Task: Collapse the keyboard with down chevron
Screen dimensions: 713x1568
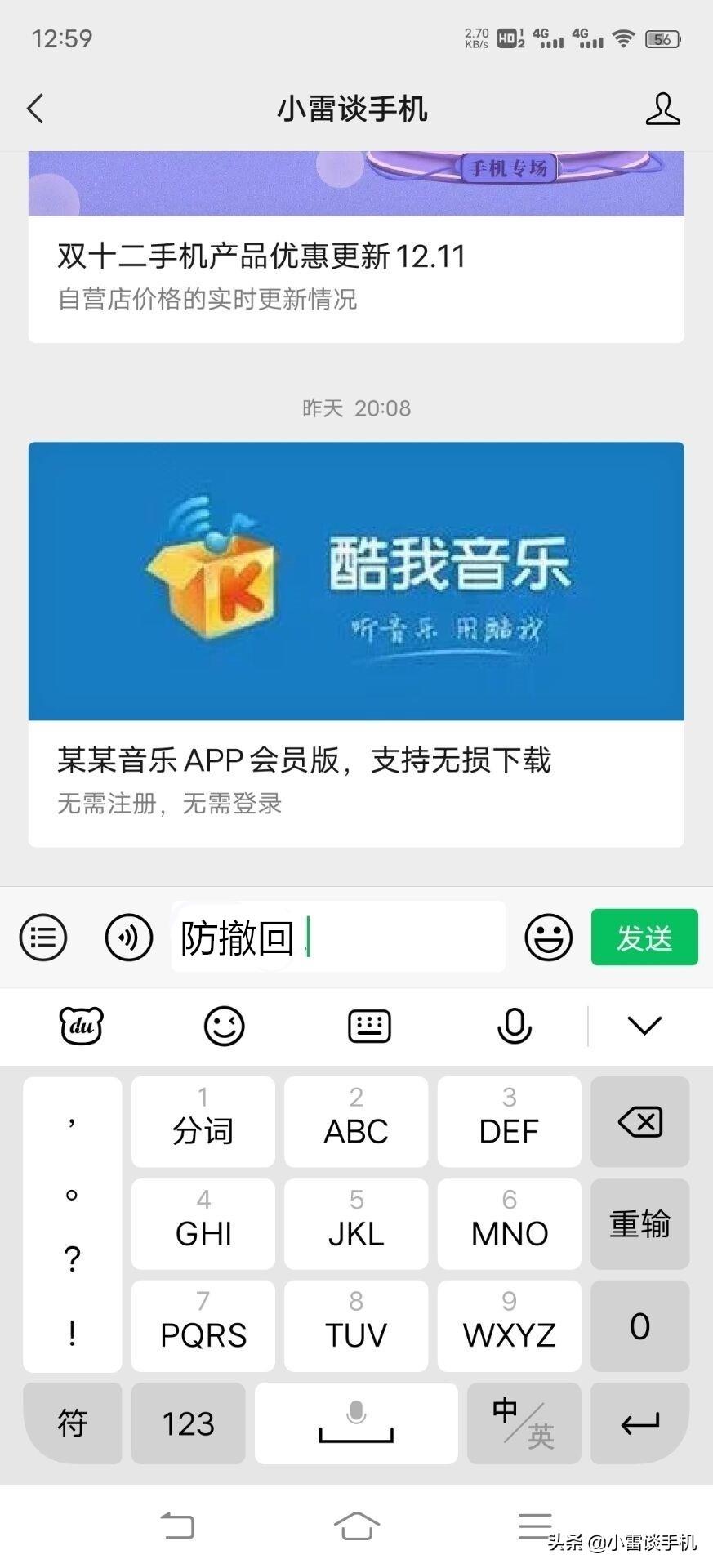Action: (x=644, y=1025)
